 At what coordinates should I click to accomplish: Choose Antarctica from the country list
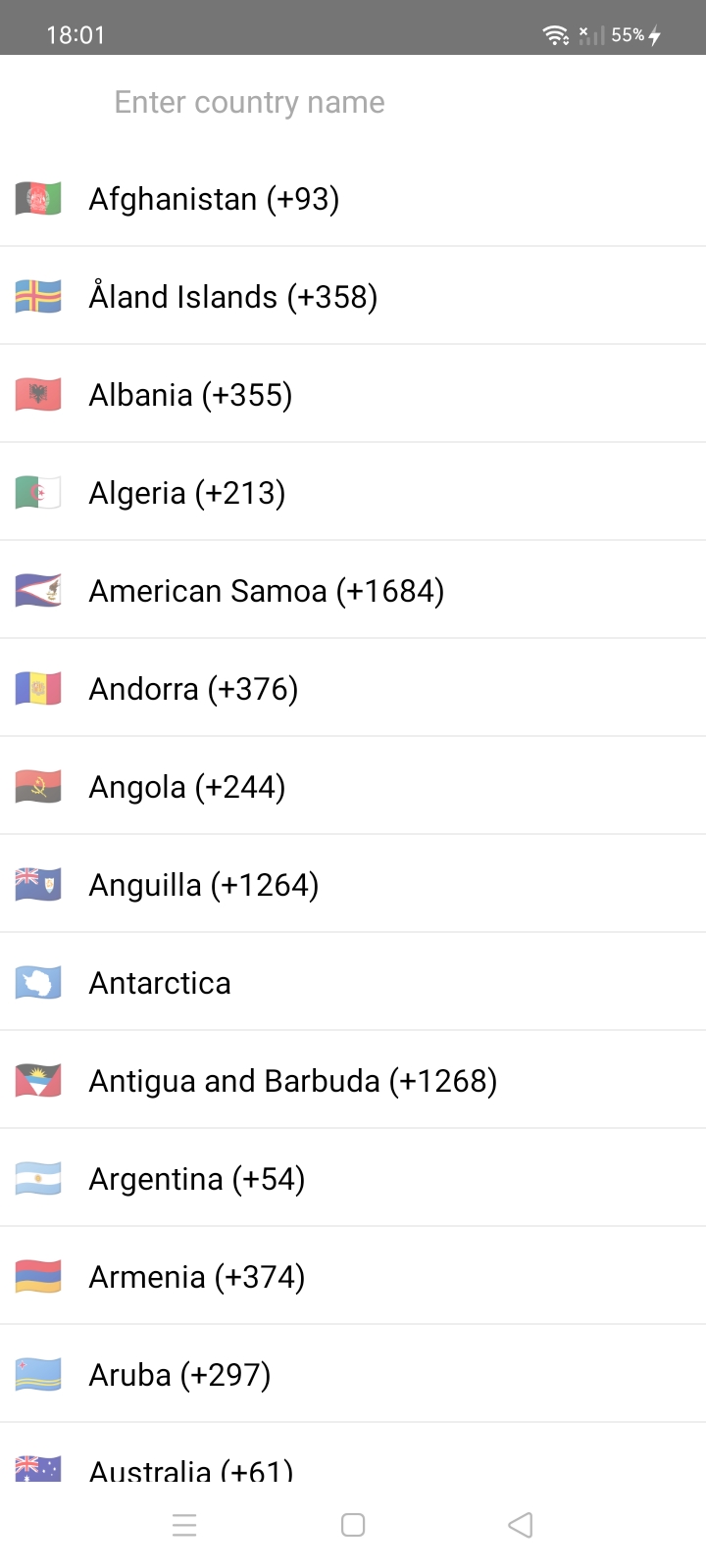pyautogui.click(x=160, y=983)
